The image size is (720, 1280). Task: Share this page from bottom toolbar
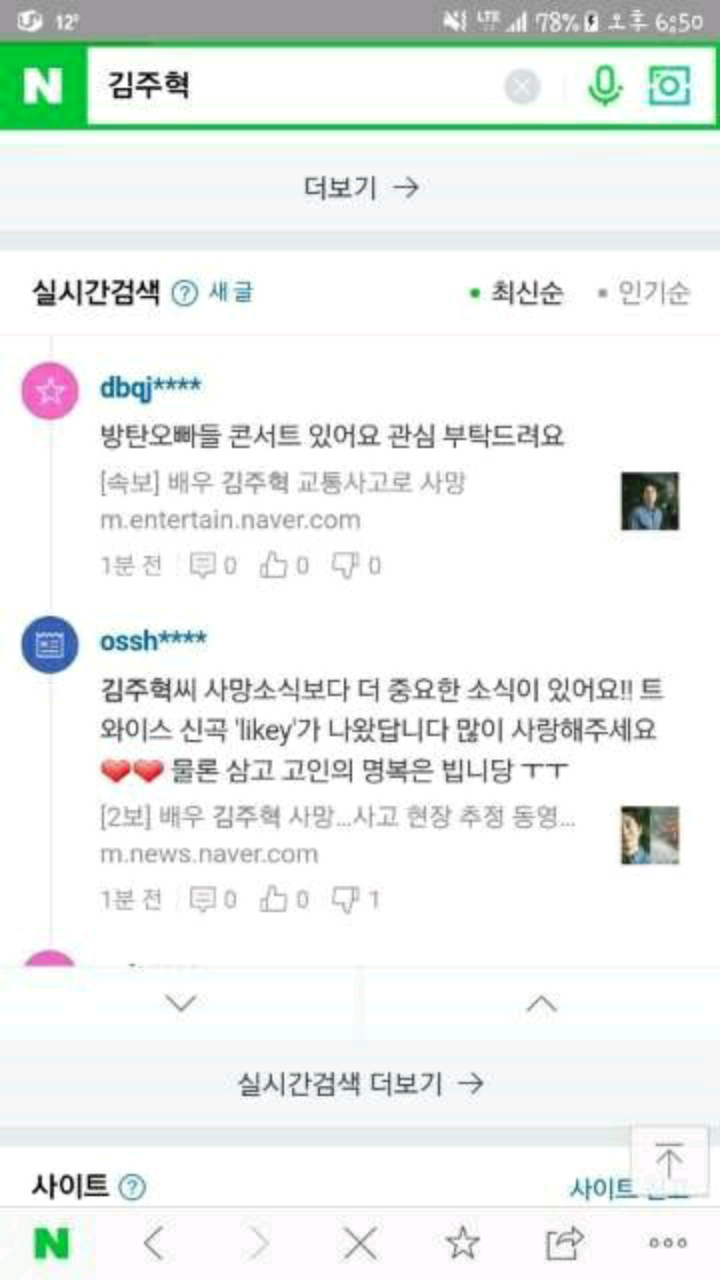point(563,1244)
